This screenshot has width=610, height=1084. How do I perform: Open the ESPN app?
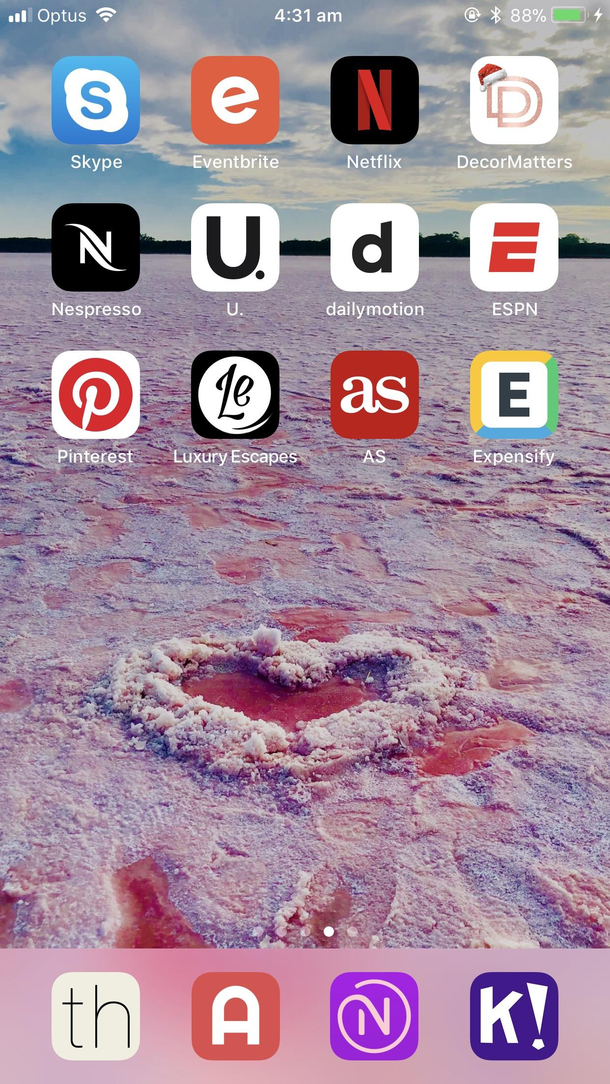pyautogui.click(x=514, y=247)
